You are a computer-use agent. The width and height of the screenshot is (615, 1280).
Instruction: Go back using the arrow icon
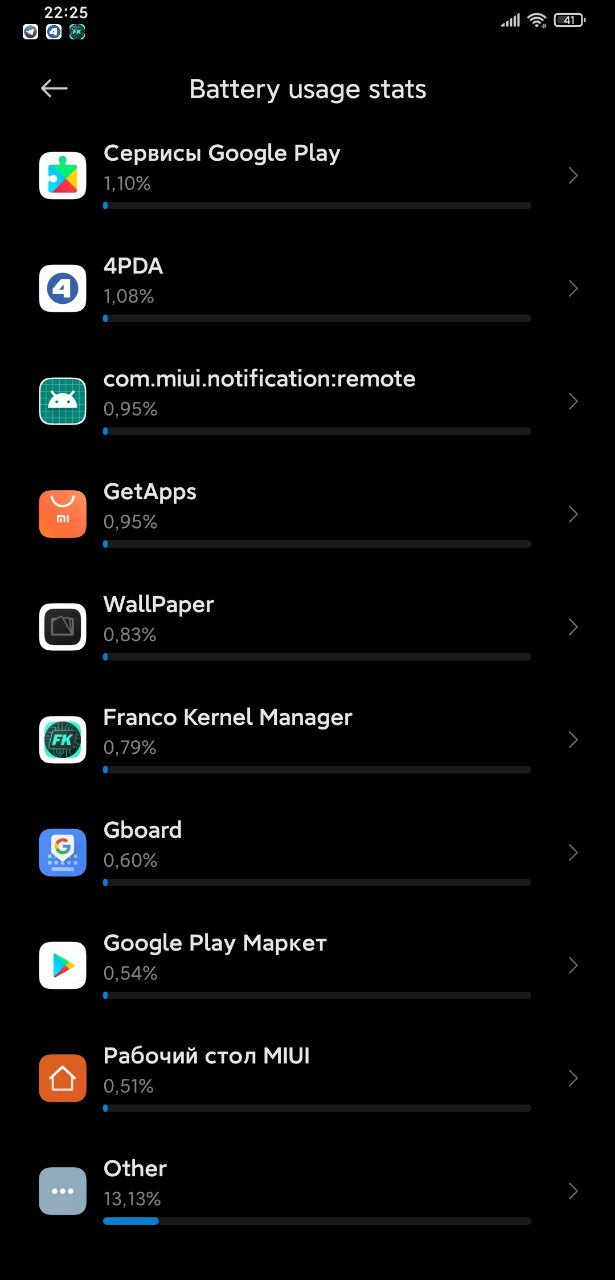coord(54,89)
